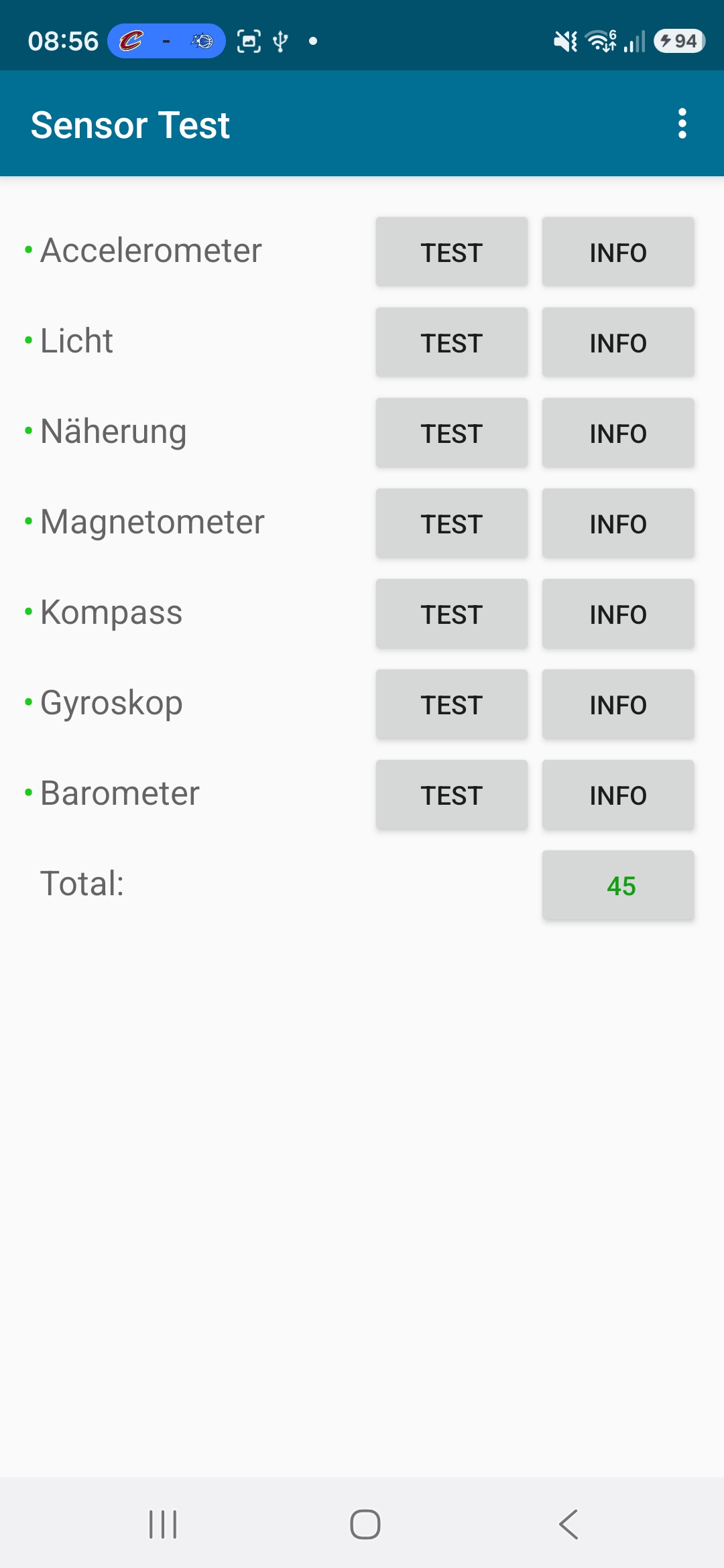The image size is (724, 1568).
Task: Tap the Total count button showing 45
Action: pyautogui.click(x=617, y=886)
